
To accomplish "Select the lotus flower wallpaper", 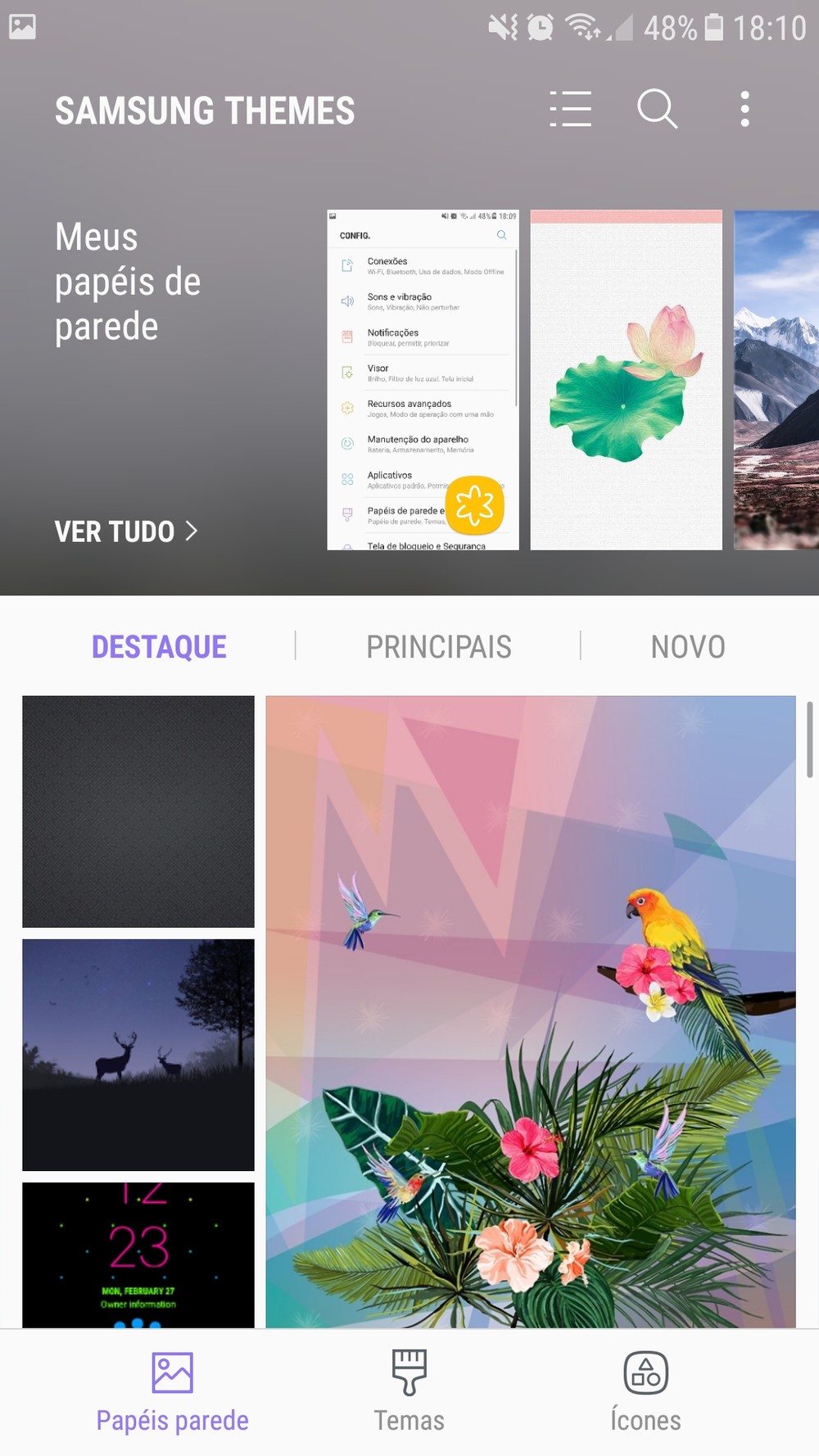I will 626,380.
